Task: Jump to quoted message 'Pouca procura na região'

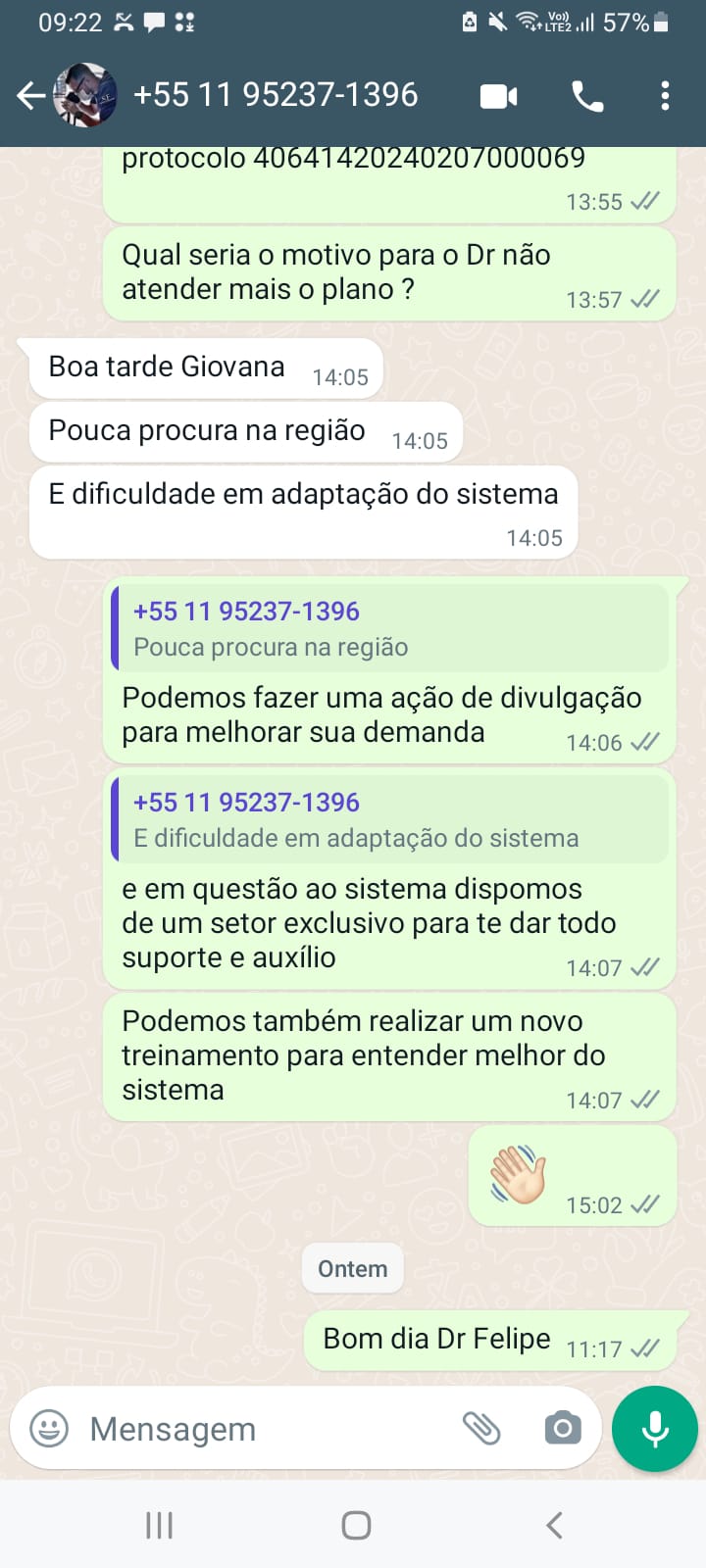Action: click(390, 628)
